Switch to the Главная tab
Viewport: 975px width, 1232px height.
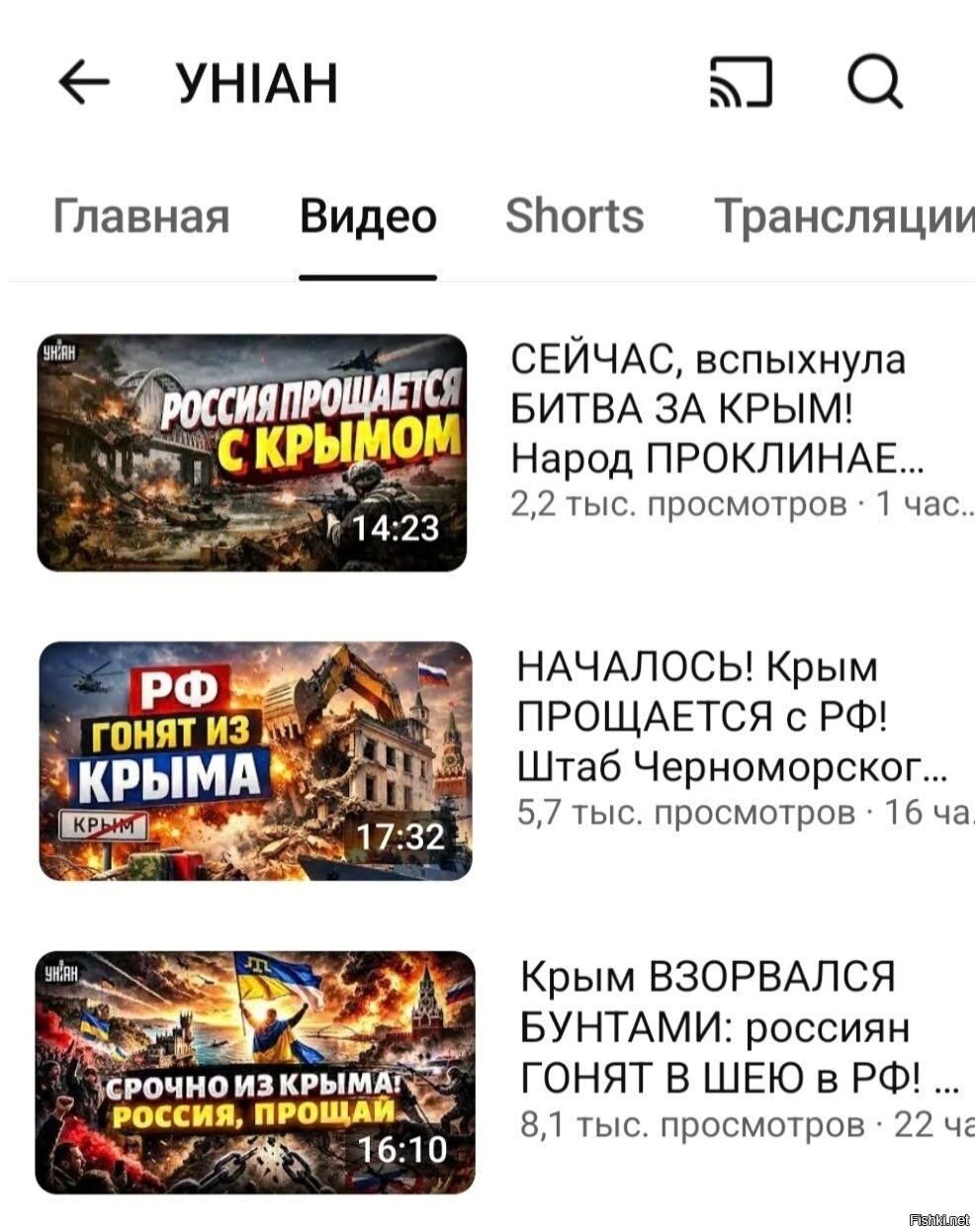point(140,216)
